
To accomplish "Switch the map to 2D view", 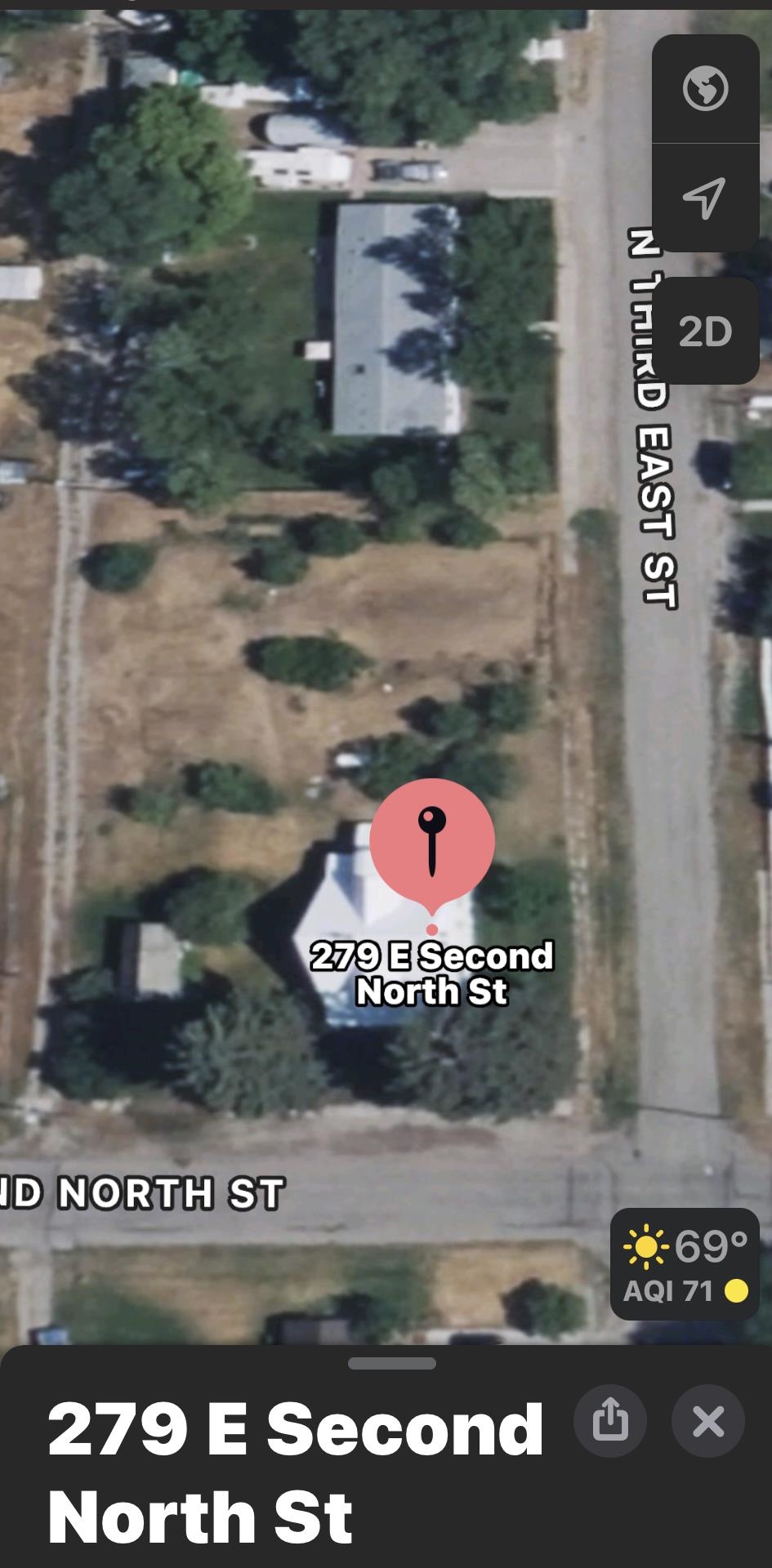I will (705, 331).
